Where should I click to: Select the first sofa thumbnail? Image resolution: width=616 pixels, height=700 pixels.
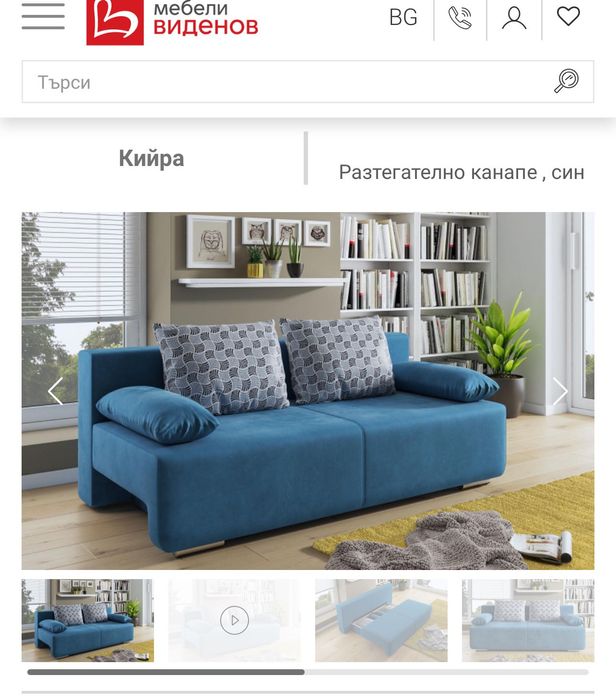click(x=88, y=620)
